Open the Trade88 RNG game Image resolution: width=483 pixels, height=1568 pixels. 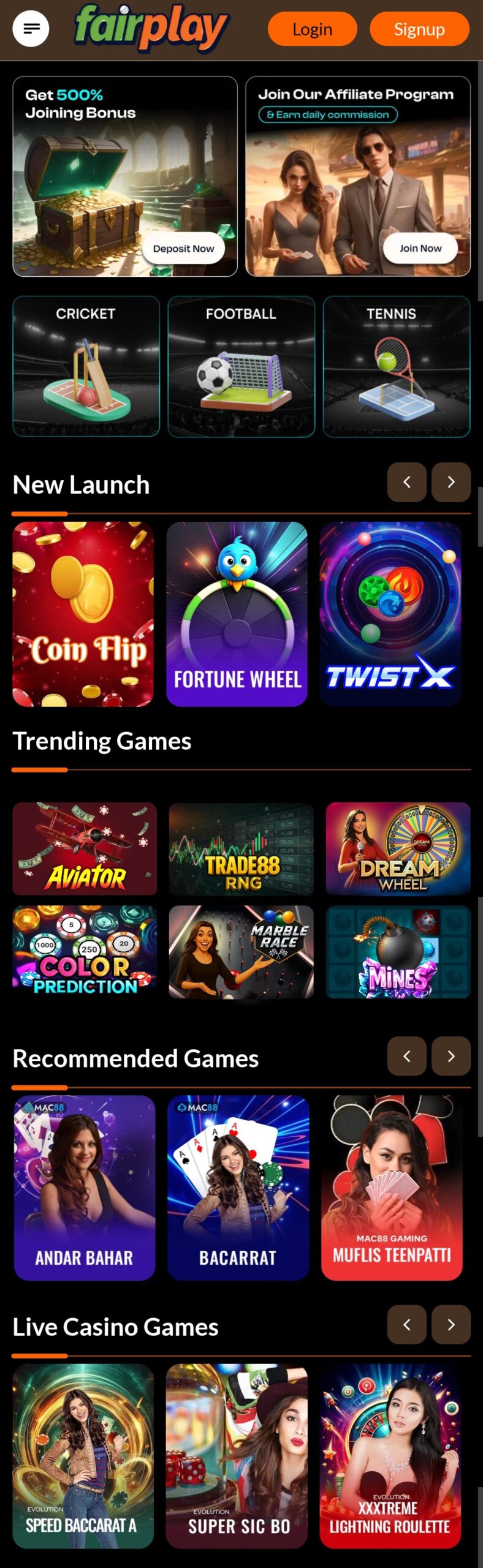tap(241, 848)
